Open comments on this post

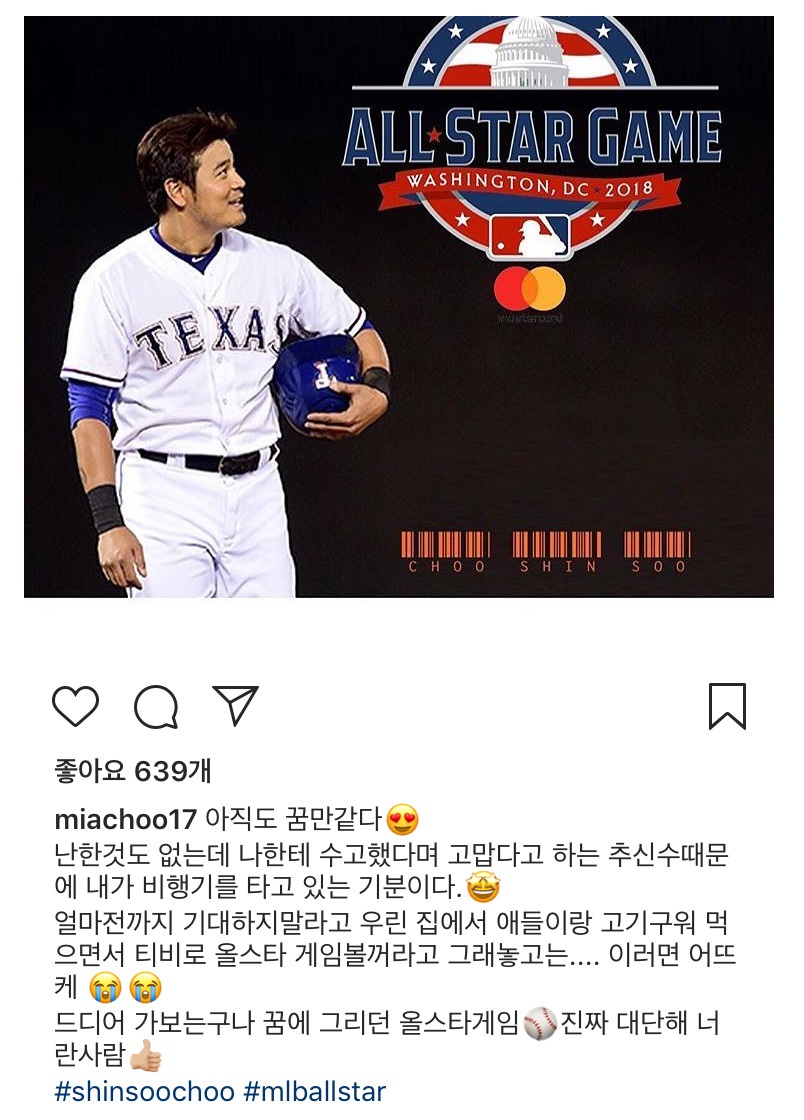(x=156, y=708)
